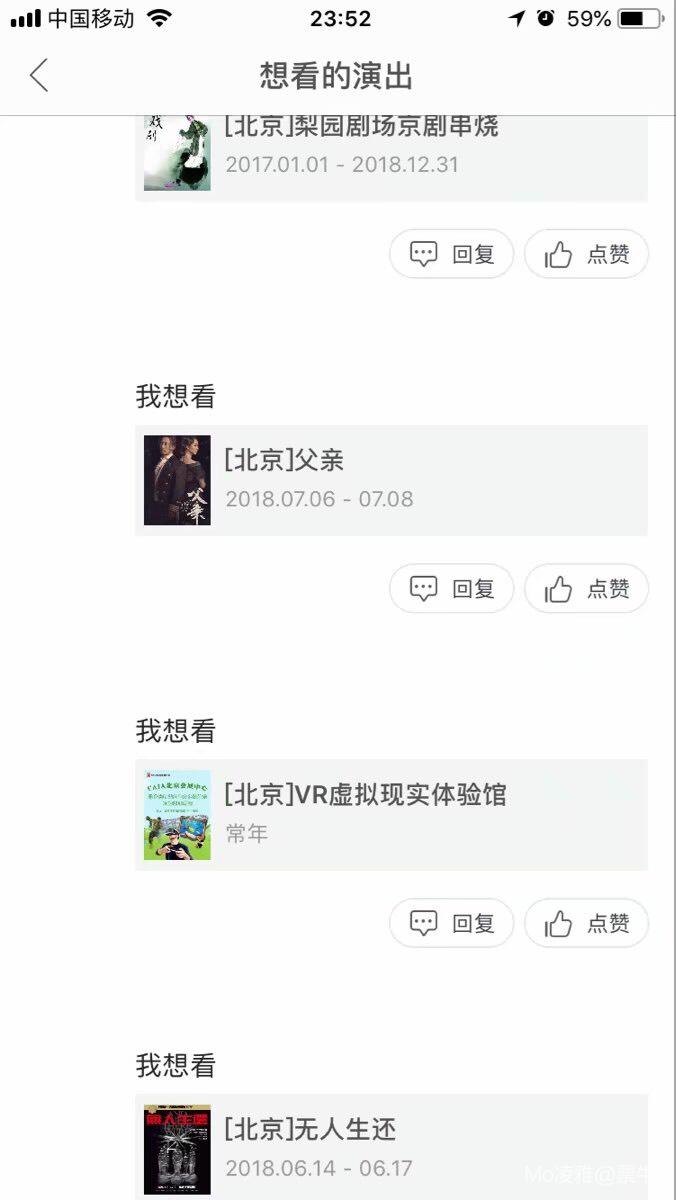Reply under VR虚拟现实体验馆
This screenshot has width=676, height=1200.
click(x=451, y=923)
